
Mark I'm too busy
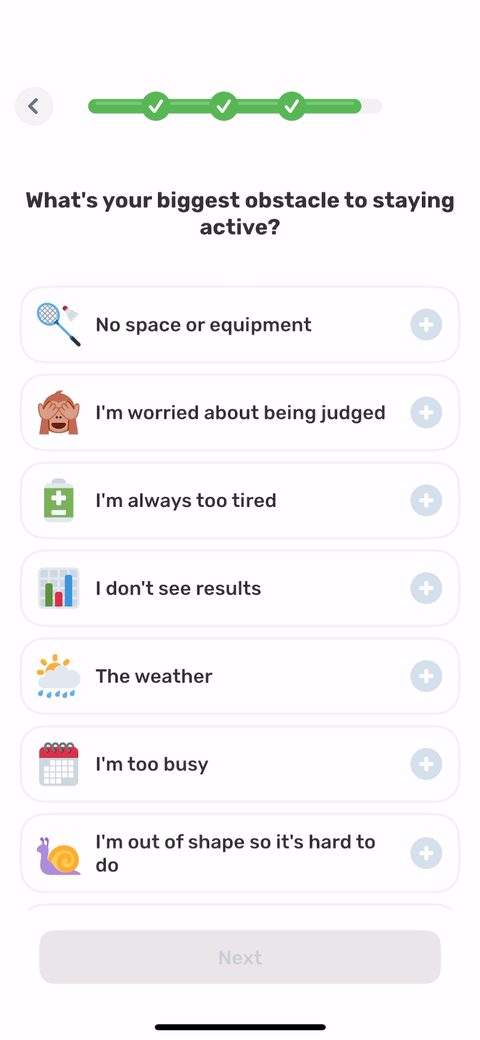[x=240, y=764]
